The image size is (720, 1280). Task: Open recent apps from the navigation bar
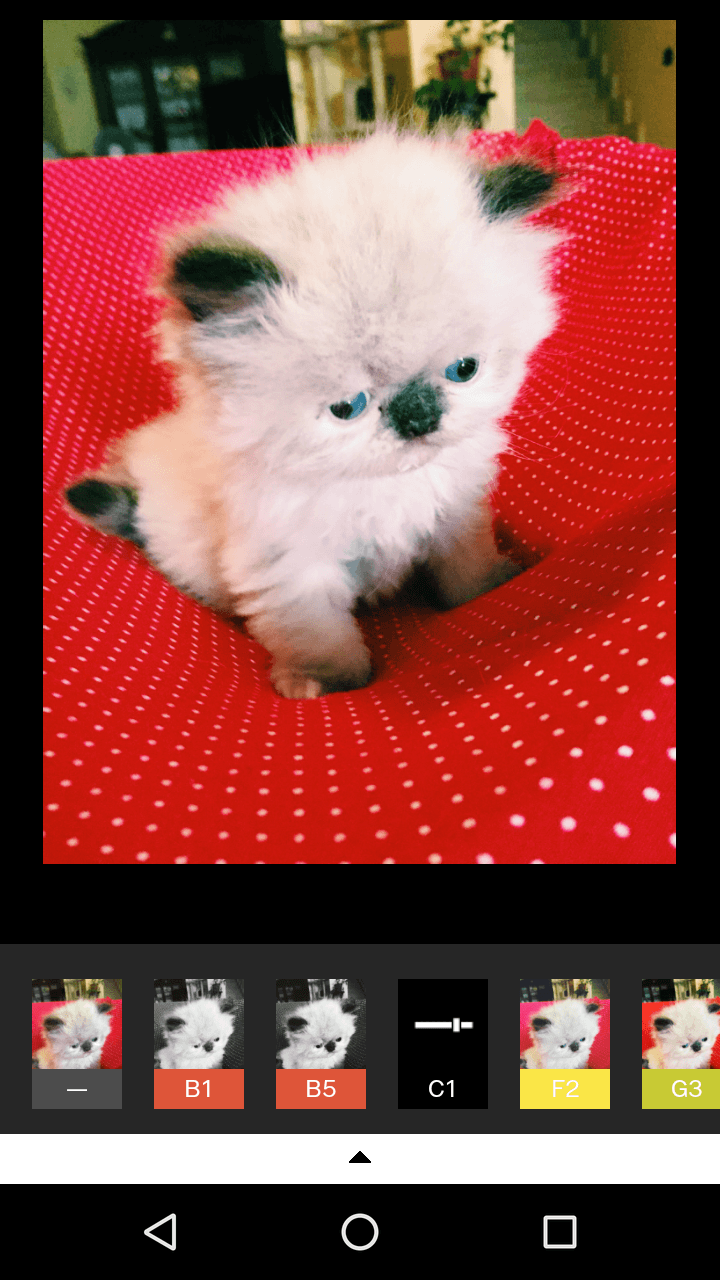point(559,1232)
